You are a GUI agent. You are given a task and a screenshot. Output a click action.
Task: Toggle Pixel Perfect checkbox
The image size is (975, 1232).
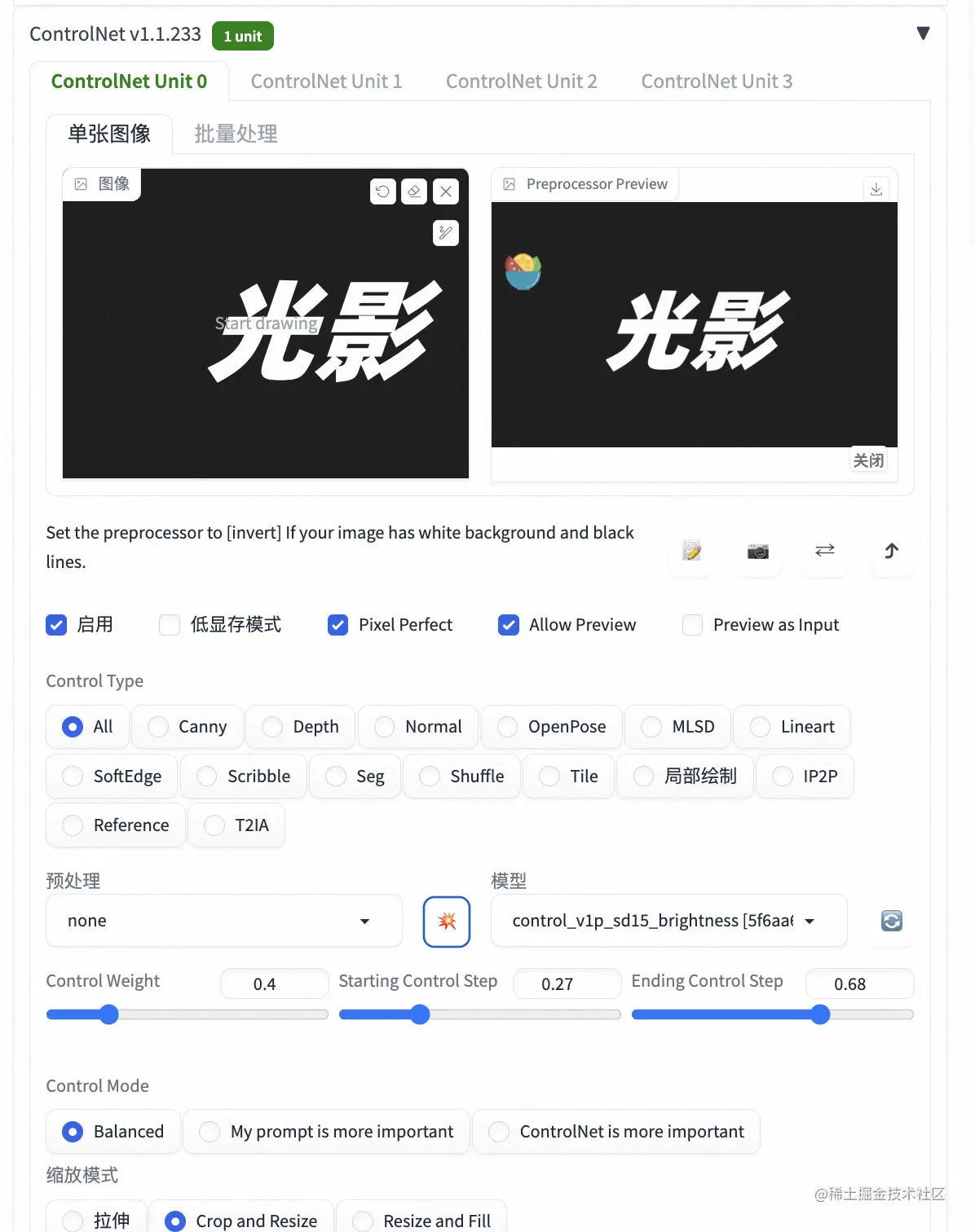(x=337, y=625)
